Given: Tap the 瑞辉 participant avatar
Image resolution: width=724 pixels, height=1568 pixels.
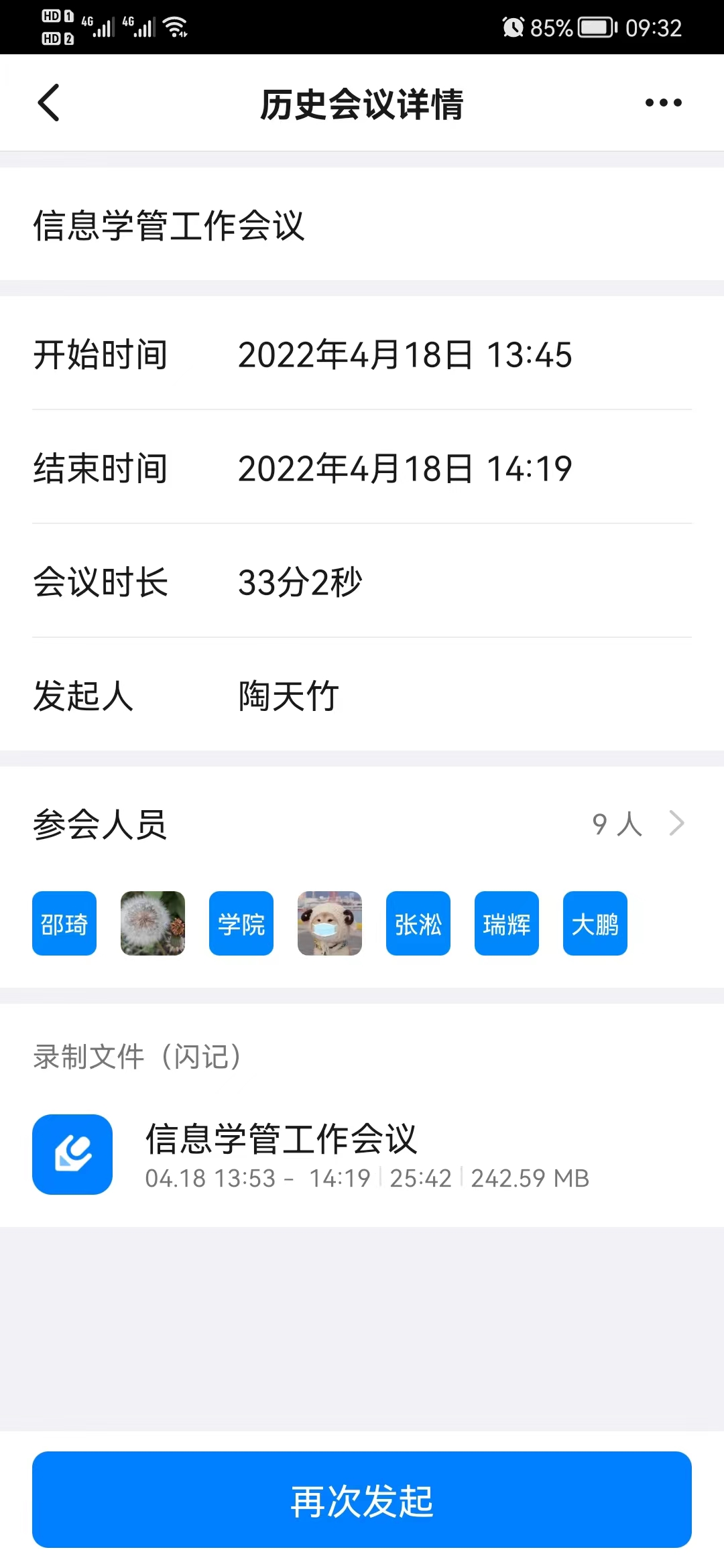Looking at the screenshot, I should pyautogui.click(x=507, y=923).
